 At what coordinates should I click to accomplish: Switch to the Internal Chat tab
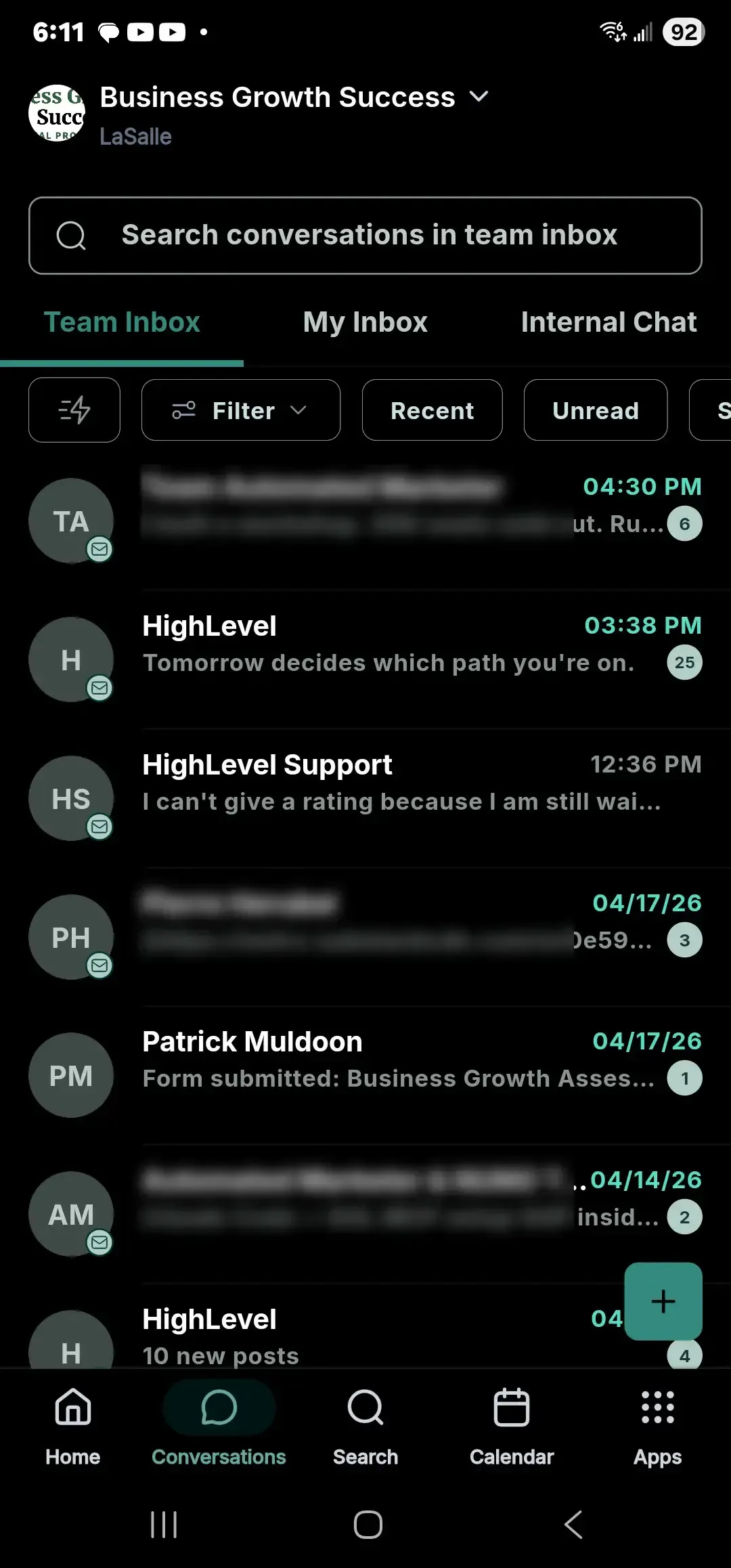608,322
